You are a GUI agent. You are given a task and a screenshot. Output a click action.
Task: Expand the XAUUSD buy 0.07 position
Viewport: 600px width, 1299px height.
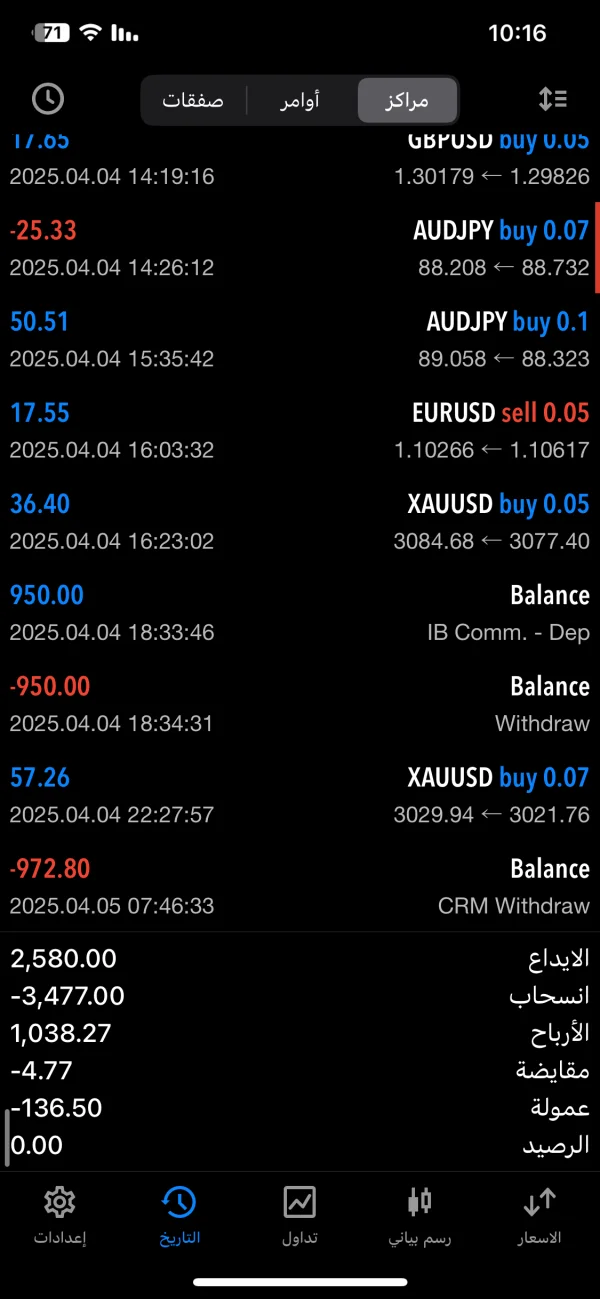coord(300,796)
